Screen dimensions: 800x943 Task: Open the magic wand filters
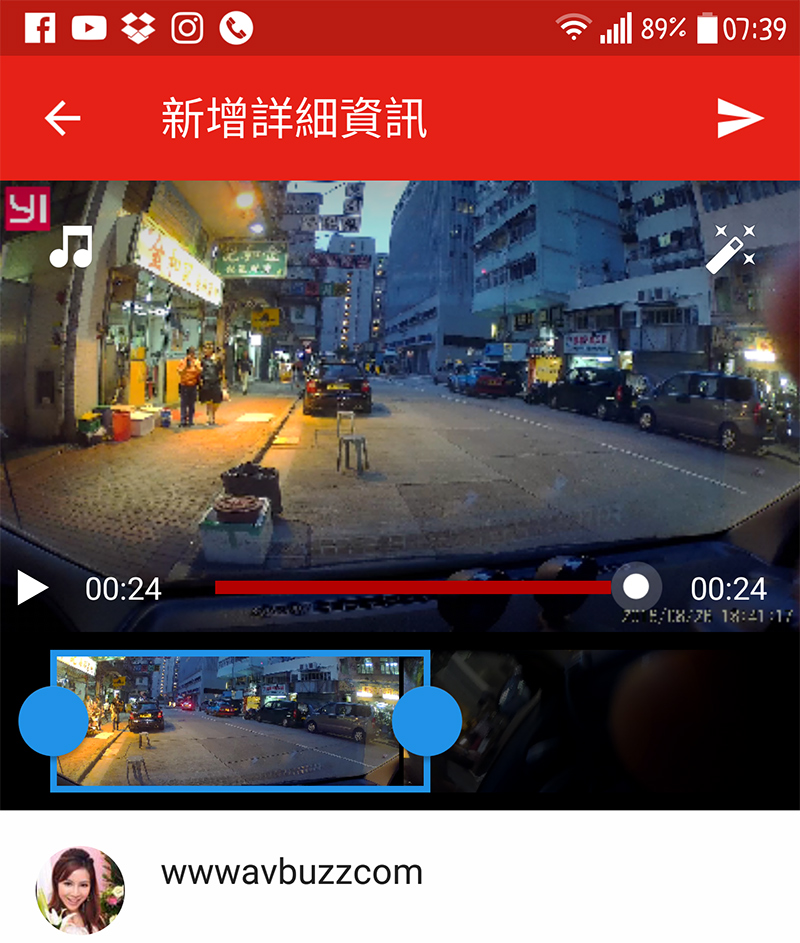(x=731, y=248)
